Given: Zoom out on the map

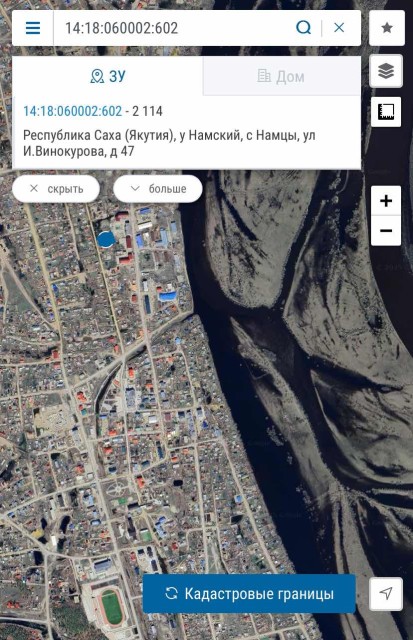Looking at the screenshot, I should click(x=386, y=231).
